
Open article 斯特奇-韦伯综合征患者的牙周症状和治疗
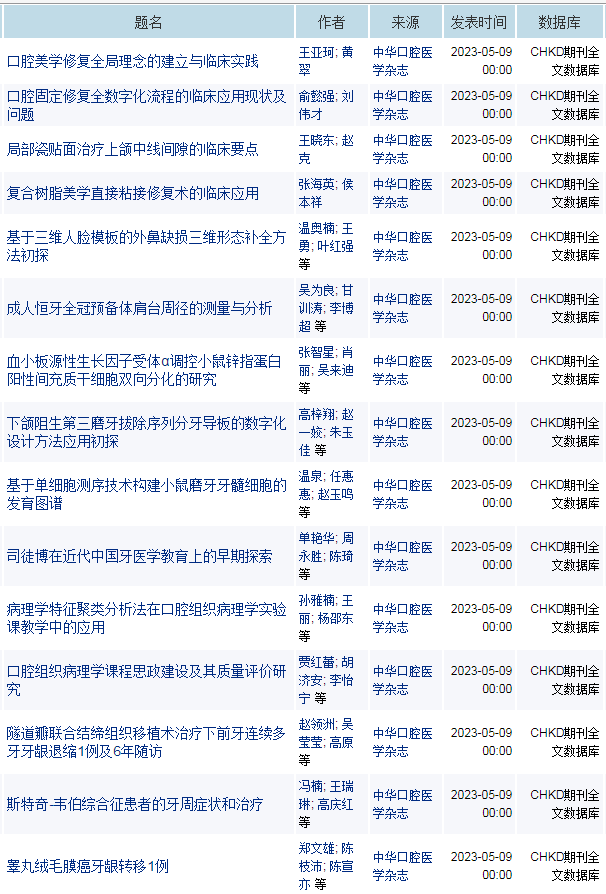pos(135,804)
